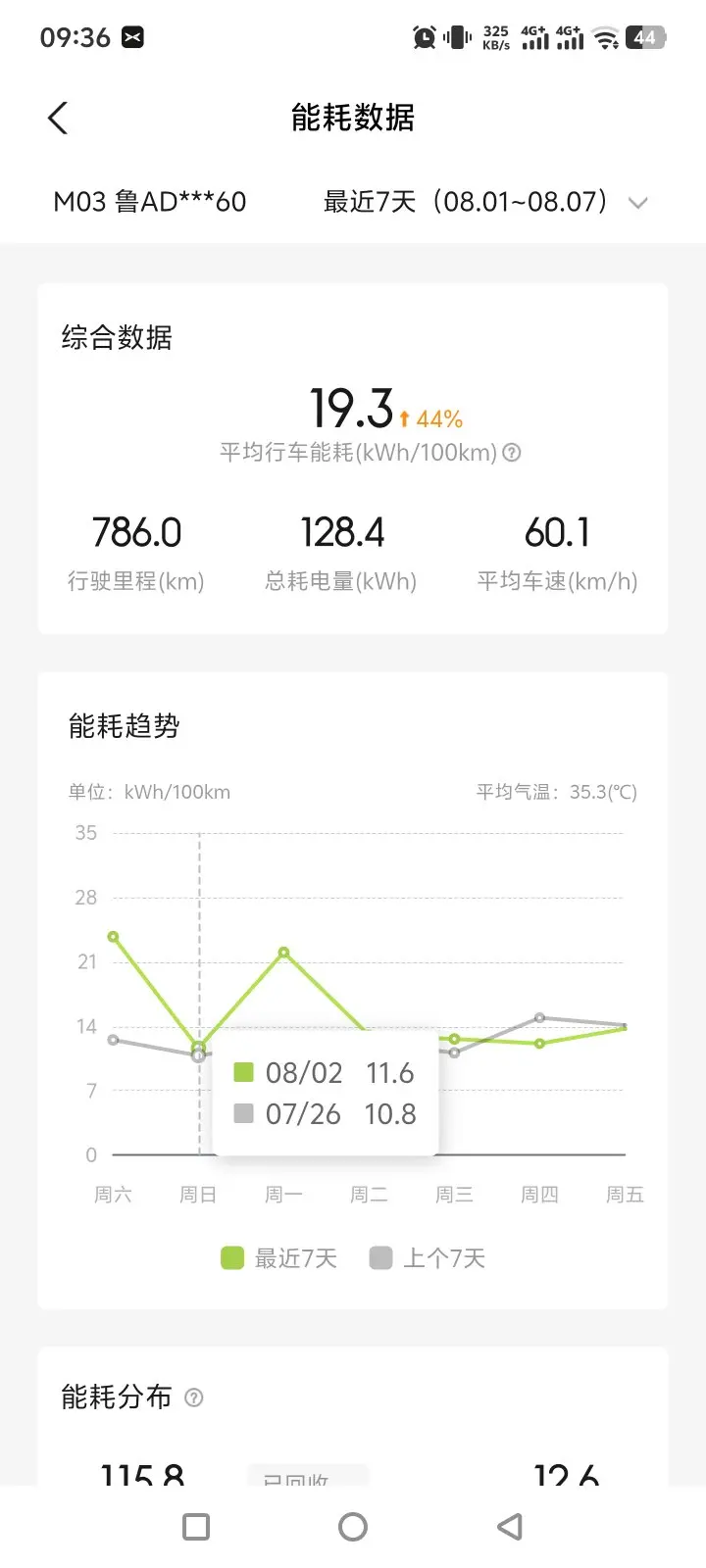Viewport: 706px width, 1568px height.
Task: Select the 周一 data point on the trend chart
Action: (284, 952)
